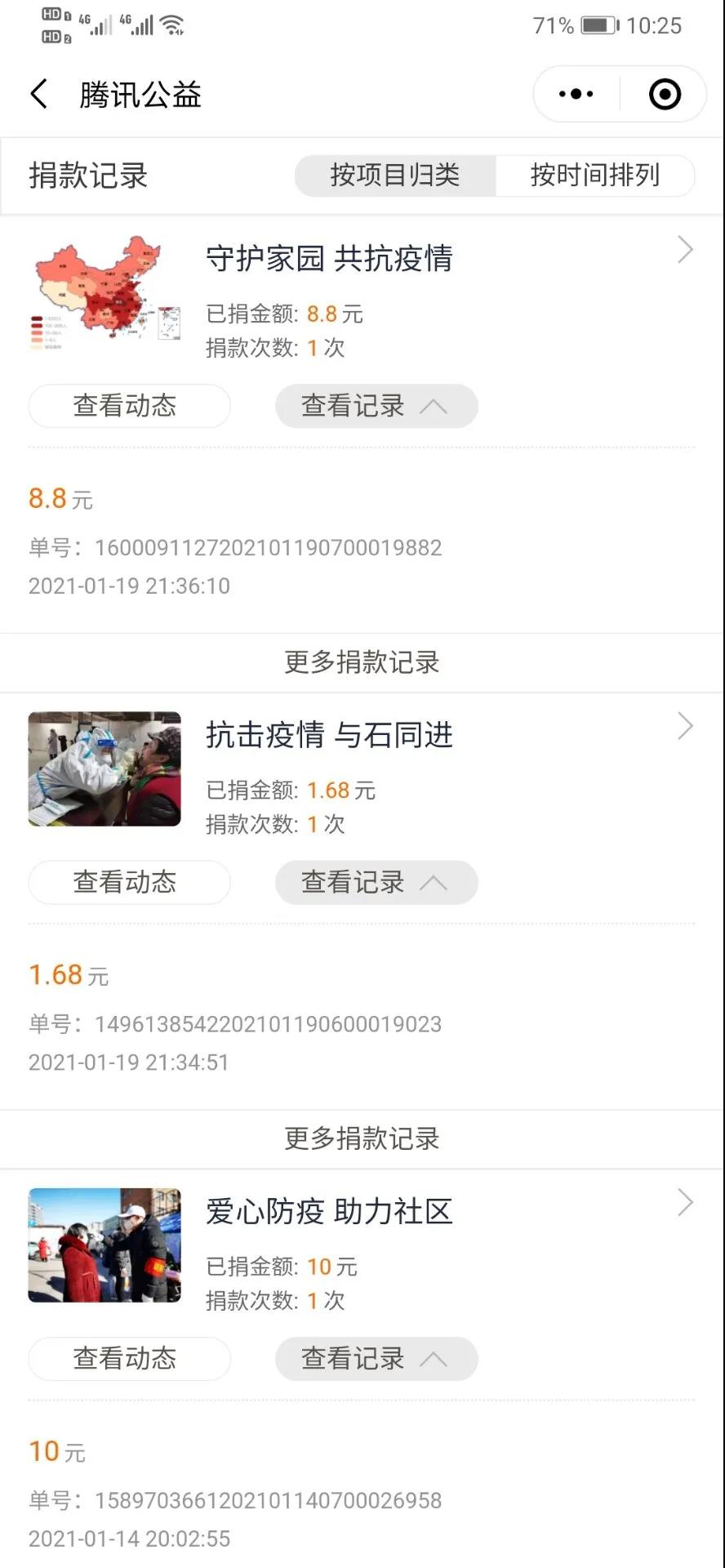The image size is (725, 1568).
Task: Open the mini program more-options menu
Action: (x=576, y=95)
